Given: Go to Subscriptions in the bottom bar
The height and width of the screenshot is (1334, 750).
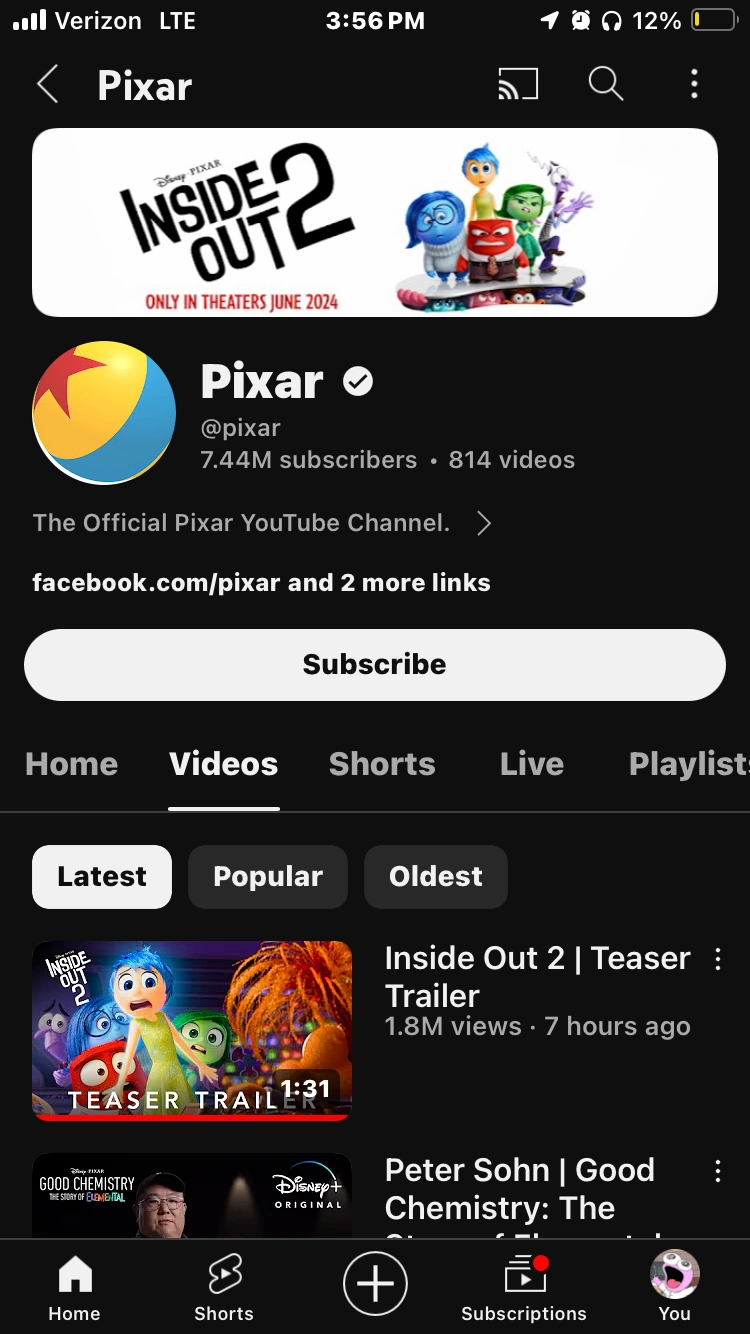Looking at the screenshot, I should click(524, 1288).
